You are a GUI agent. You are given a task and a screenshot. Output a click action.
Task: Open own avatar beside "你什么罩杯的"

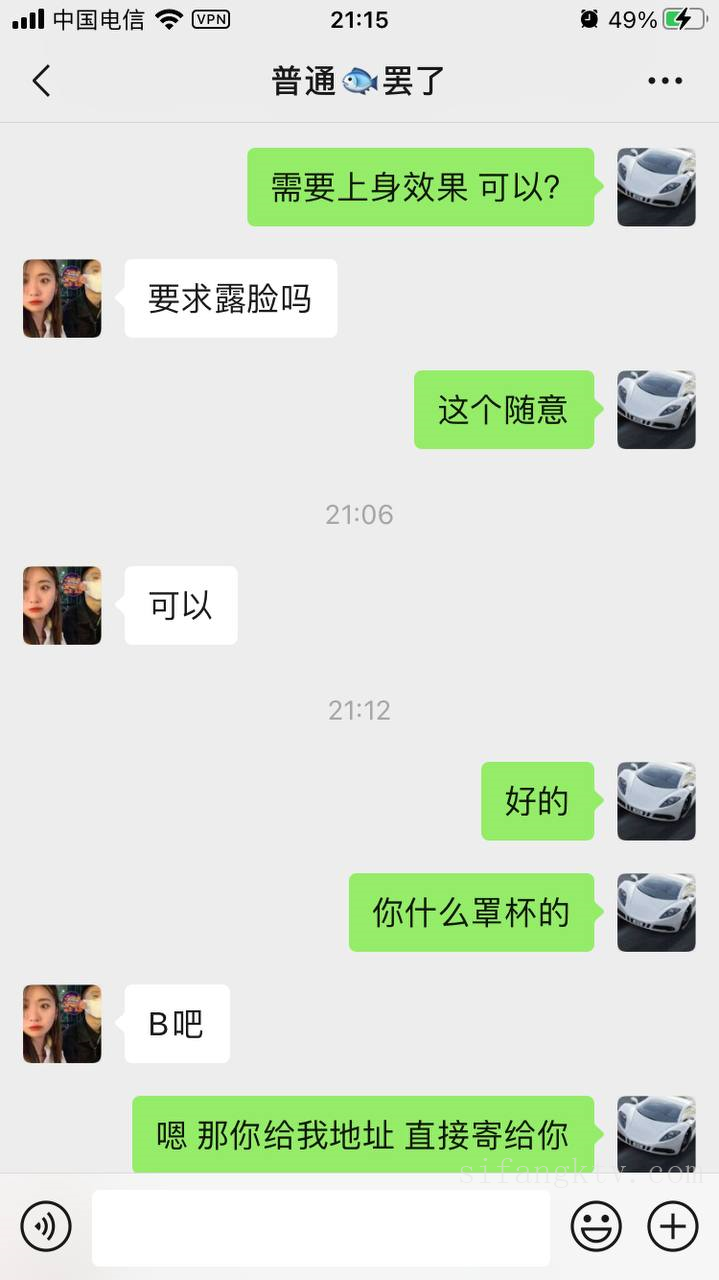pos(656,912)
